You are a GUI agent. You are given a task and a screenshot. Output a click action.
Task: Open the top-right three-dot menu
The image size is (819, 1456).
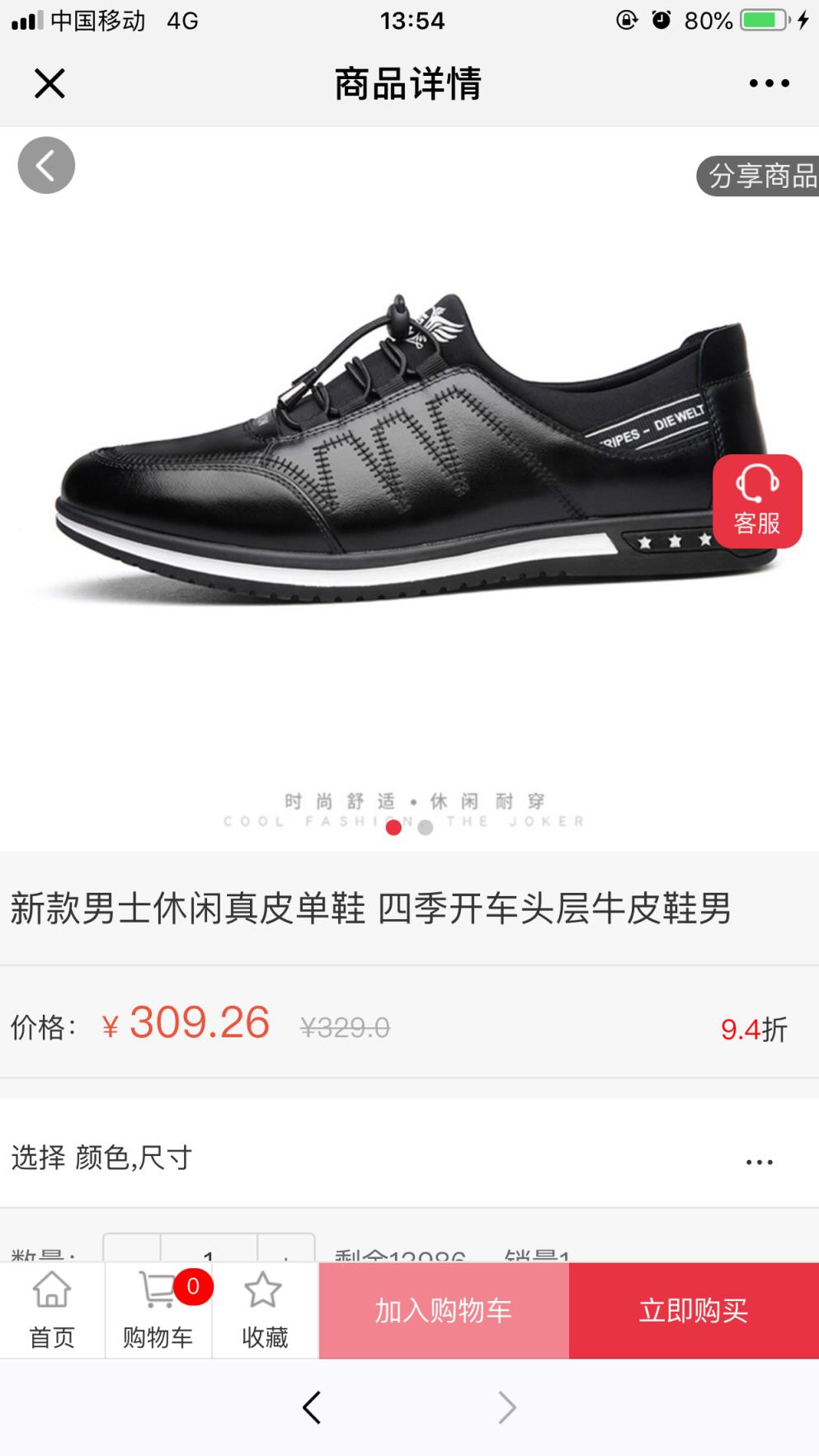click(765, 82)
